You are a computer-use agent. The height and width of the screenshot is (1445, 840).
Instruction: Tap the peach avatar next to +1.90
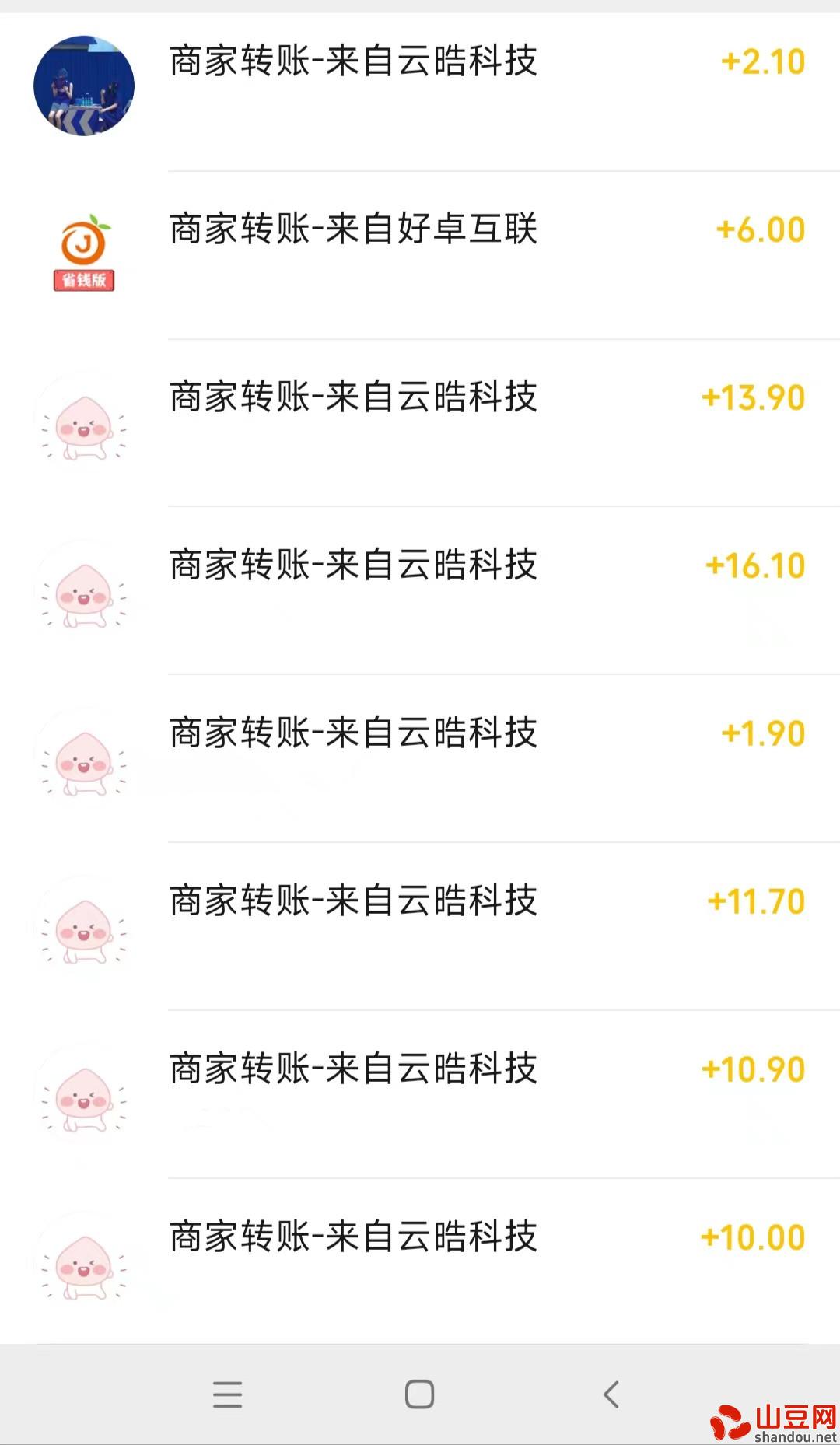point(84,762)
